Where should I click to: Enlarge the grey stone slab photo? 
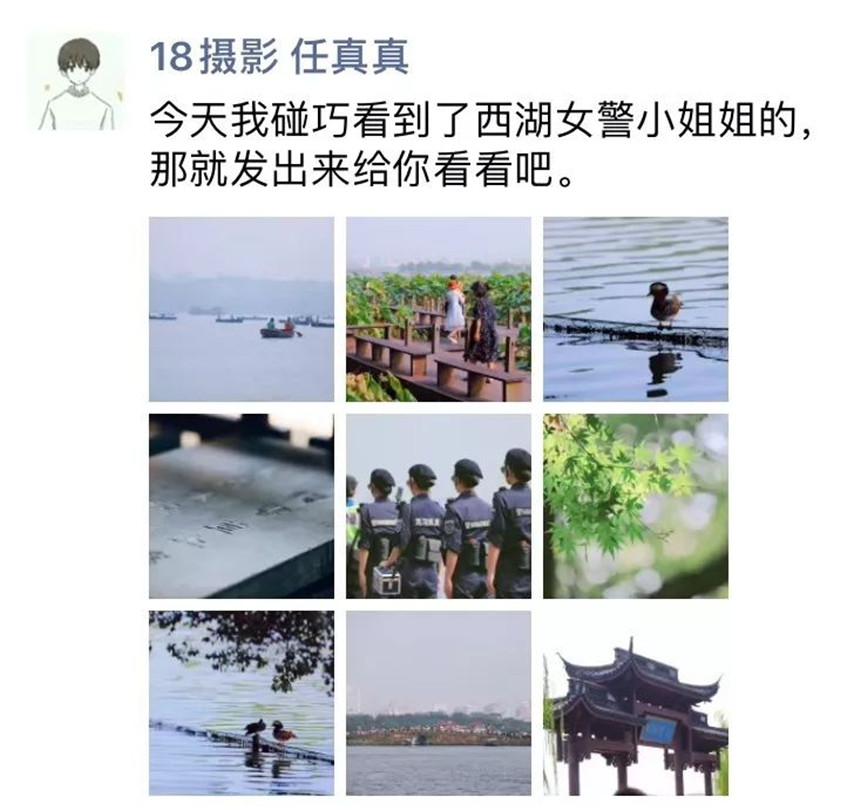point(241,506)
